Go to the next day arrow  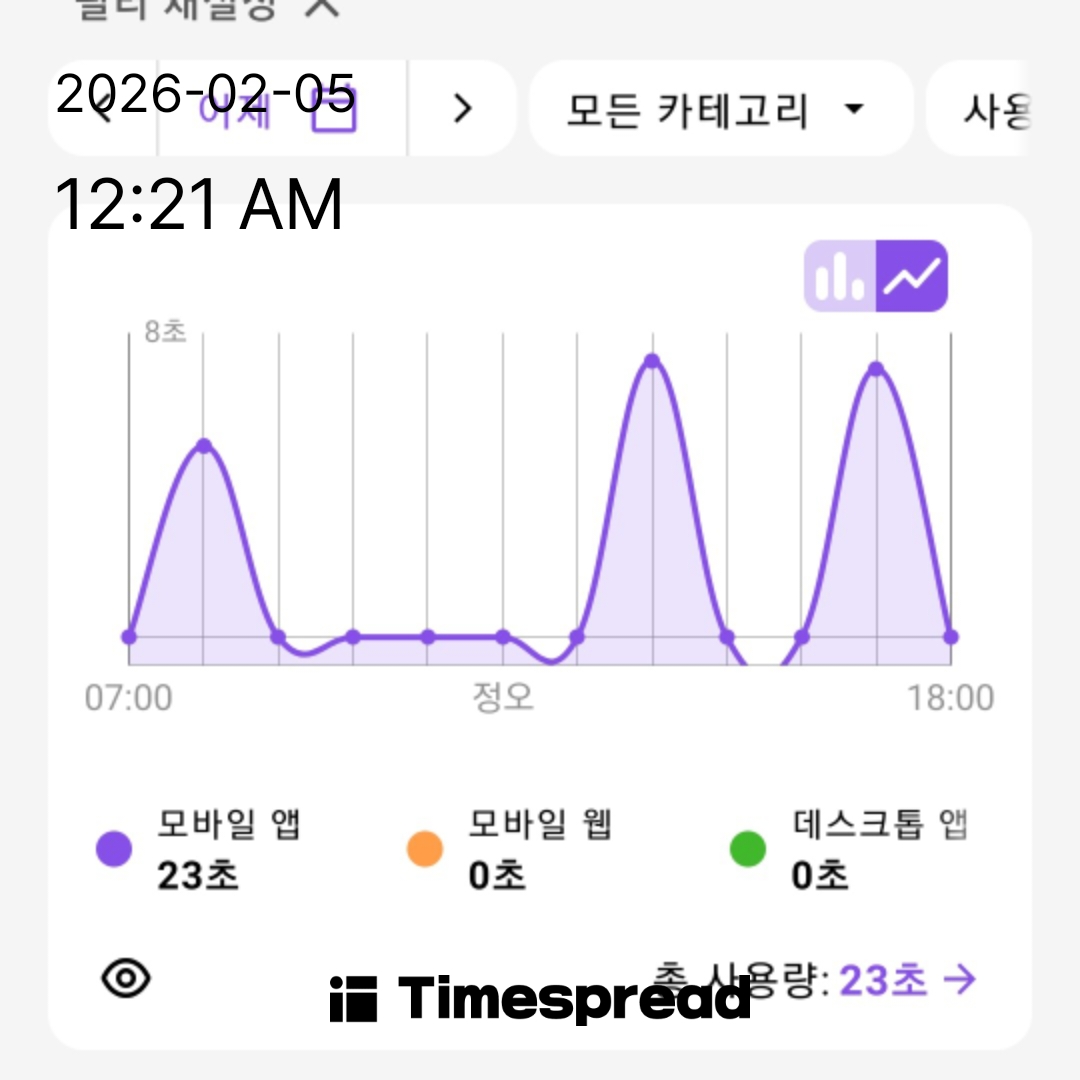pos(461,108)
